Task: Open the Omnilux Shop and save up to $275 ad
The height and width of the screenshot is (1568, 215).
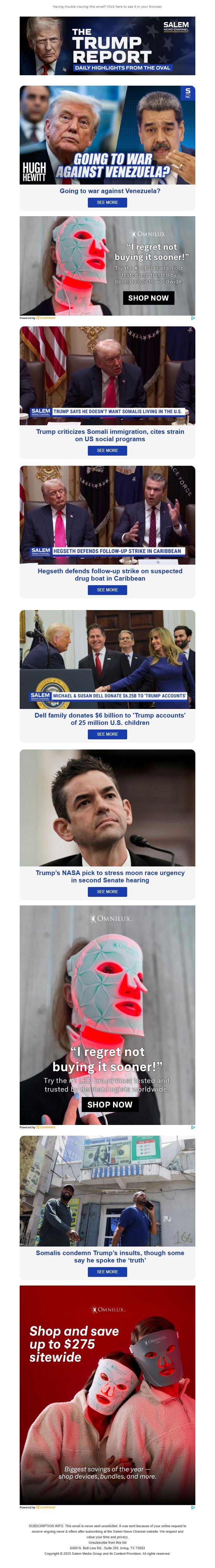Action: [107, 1394]
